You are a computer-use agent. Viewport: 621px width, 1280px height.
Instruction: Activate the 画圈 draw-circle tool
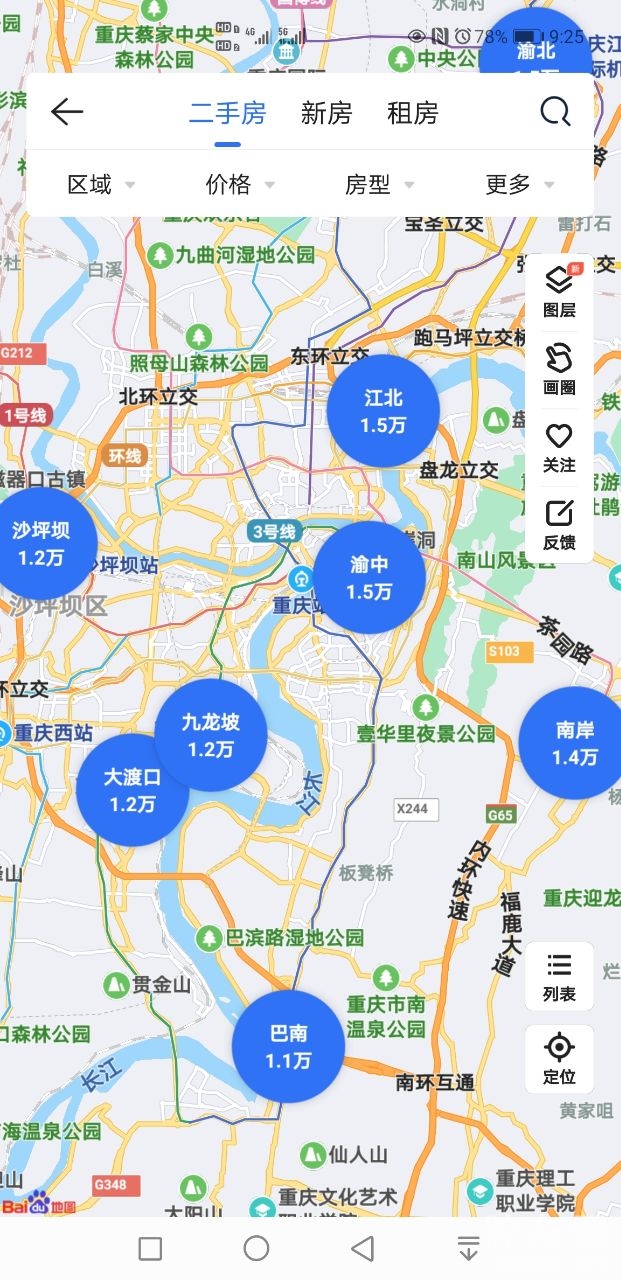point(559,369)
